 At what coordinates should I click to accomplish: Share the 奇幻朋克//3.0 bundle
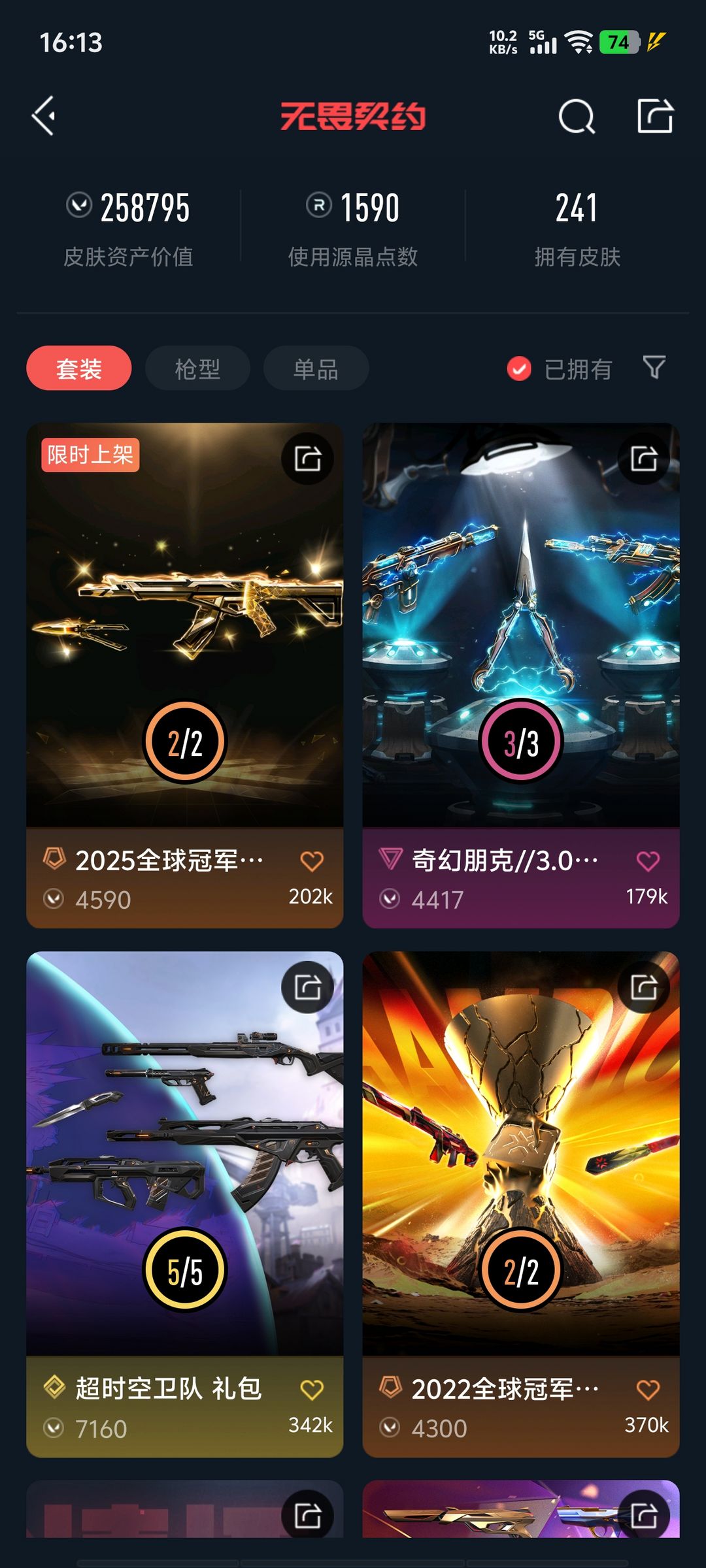(x=644, y=459)
